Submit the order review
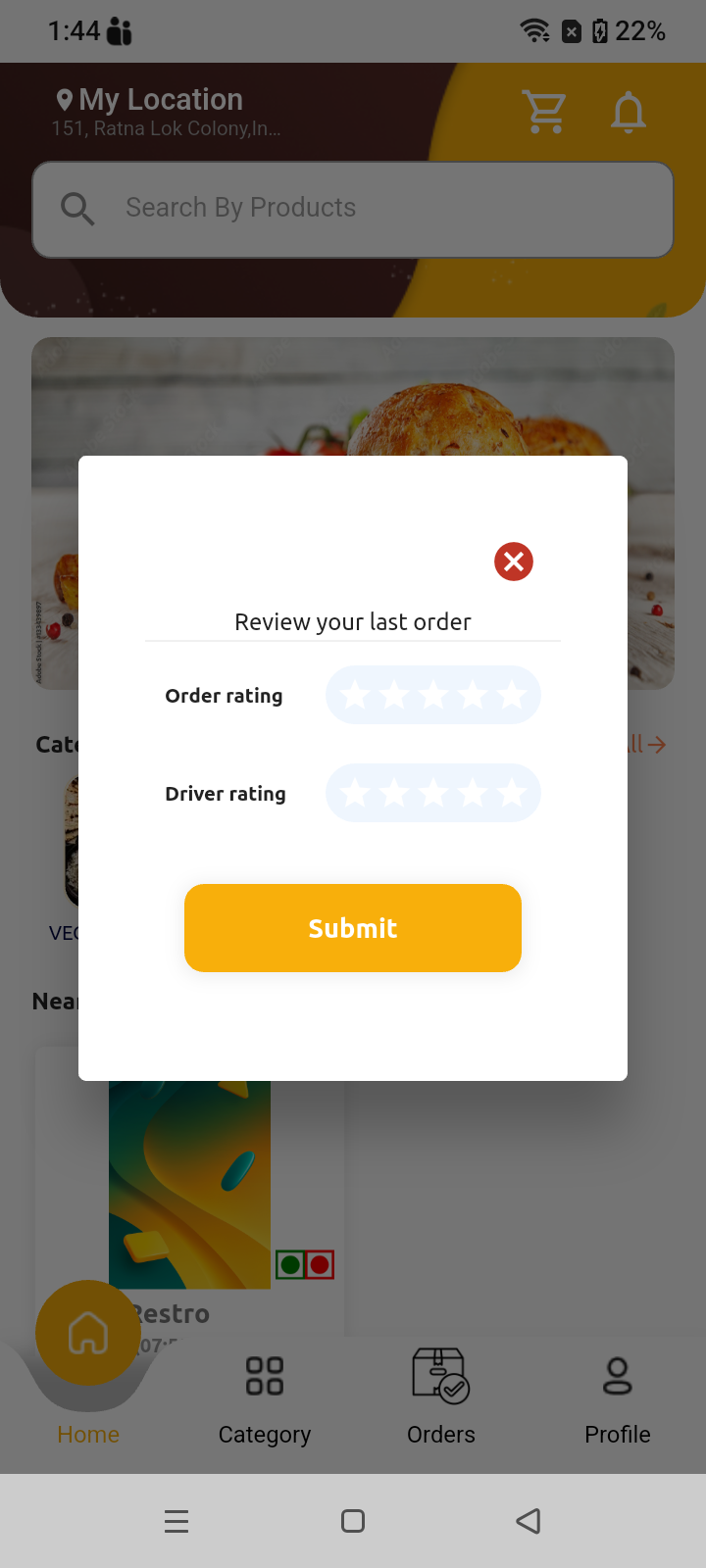The image size is (706, 1568). [353, 928]
